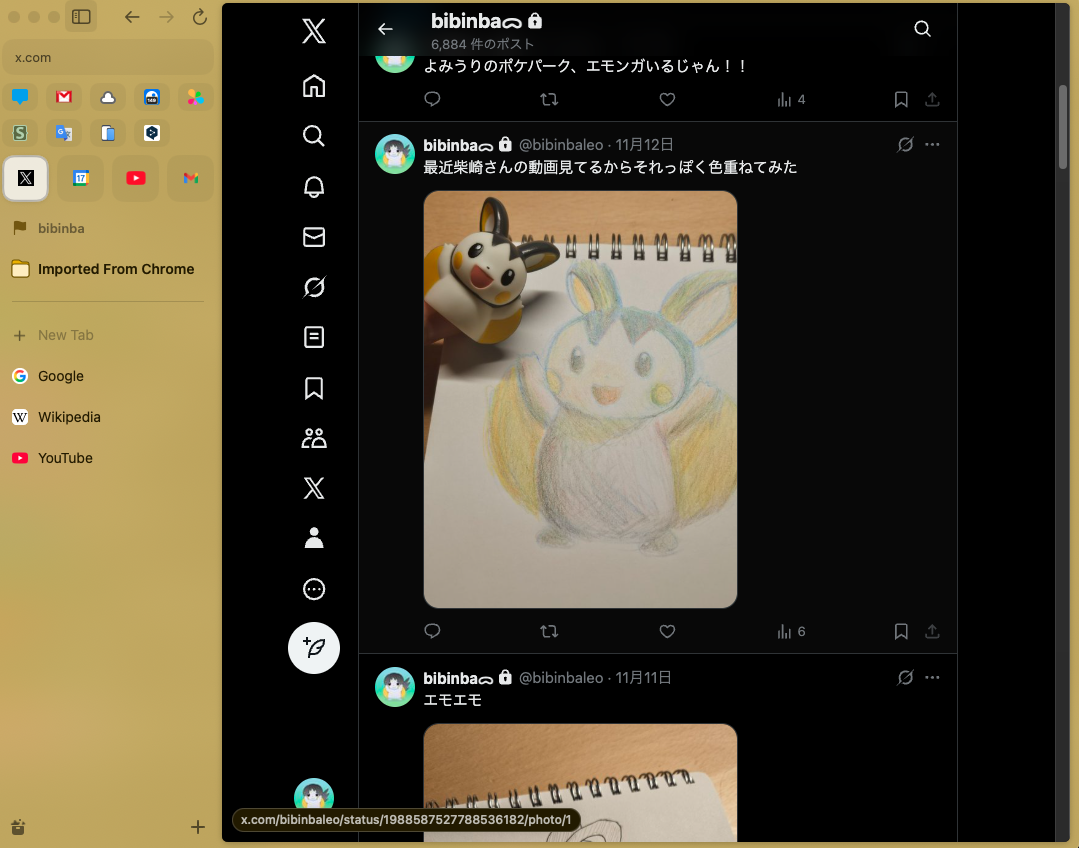
Task: Reply to the 11月12日 drawing post
Action: pos(432,631)
